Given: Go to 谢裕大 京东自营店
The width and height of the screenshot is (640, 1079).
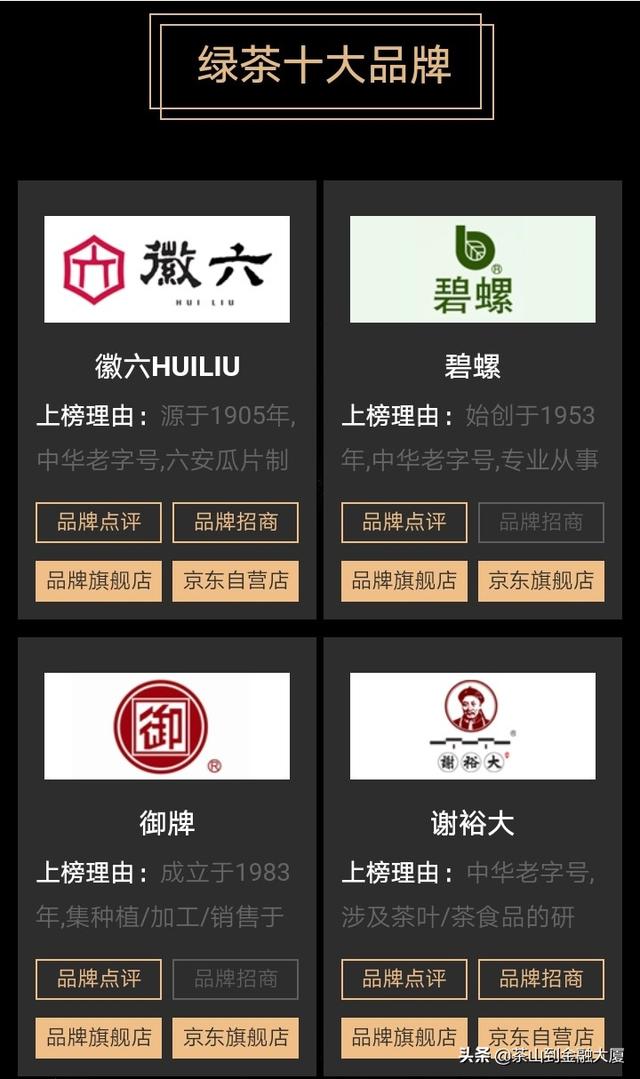Looking at the screenshot, I should pos(541,1038).
